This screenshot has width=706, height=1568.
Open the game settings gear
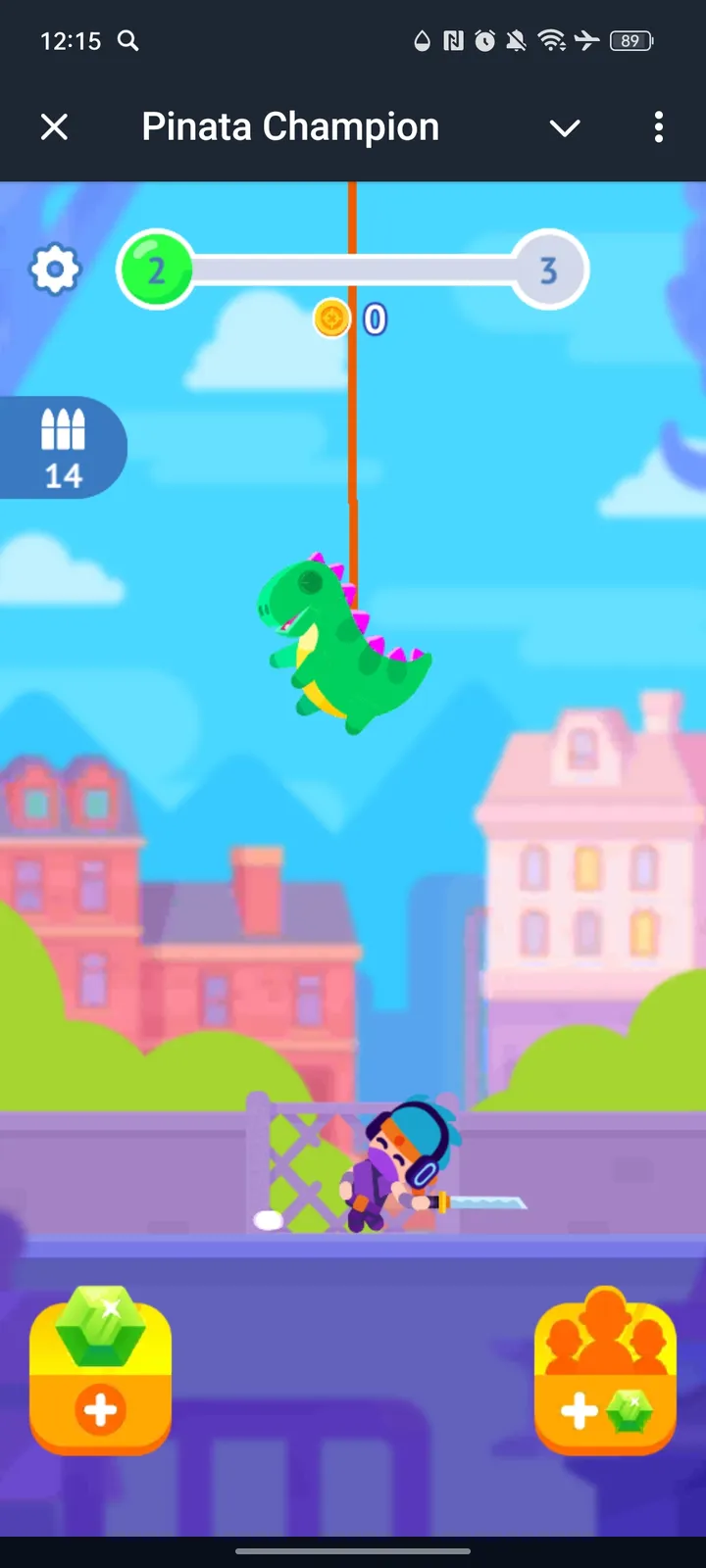coord(55,270)
